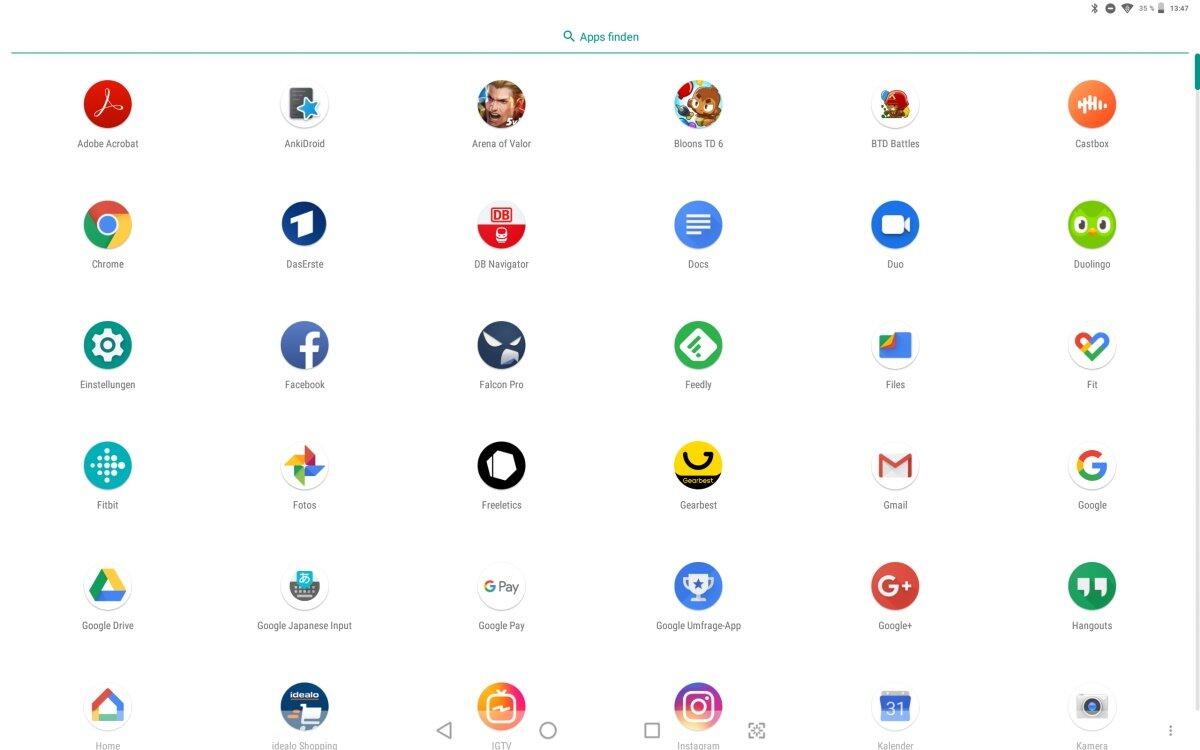The width and height of the screenshot is (1200, 750).
Task: Open Gmail
Action: tap(895, 466)
